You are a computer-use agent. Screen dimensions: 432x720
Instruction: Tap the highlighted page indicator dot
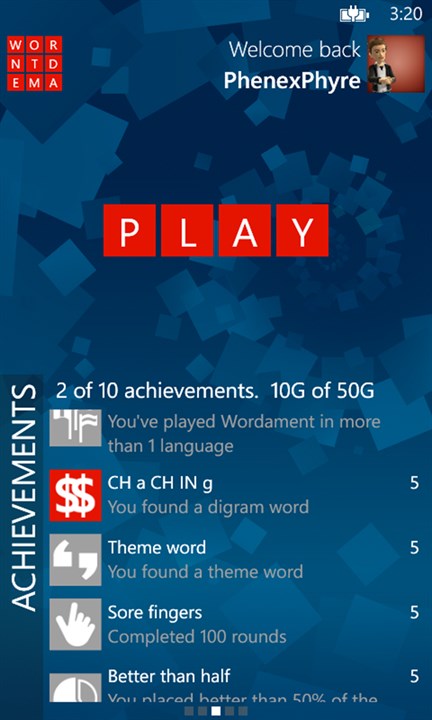coord(216,711)
